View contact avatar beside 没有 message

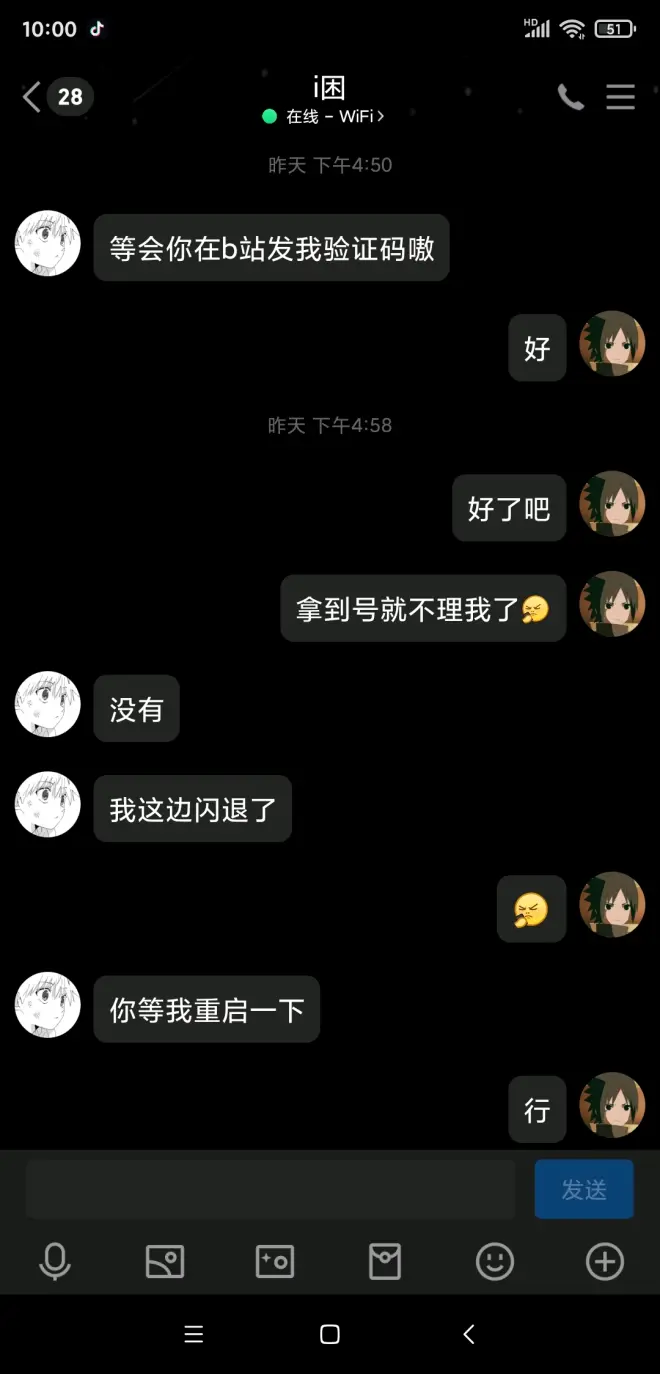click(47, 705)
